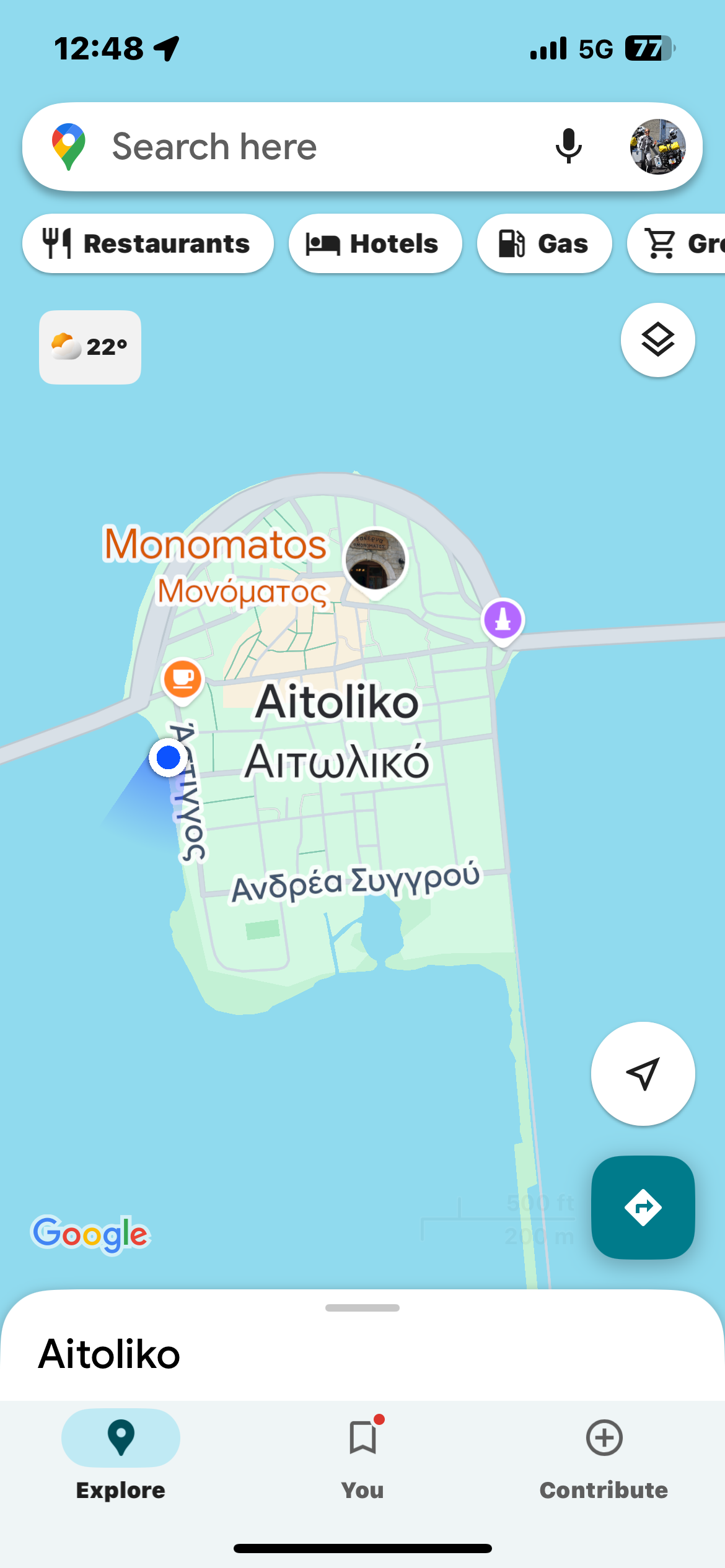725x1568 pixels.
Task: Select the Gas chip
Action: pos(544,243)
